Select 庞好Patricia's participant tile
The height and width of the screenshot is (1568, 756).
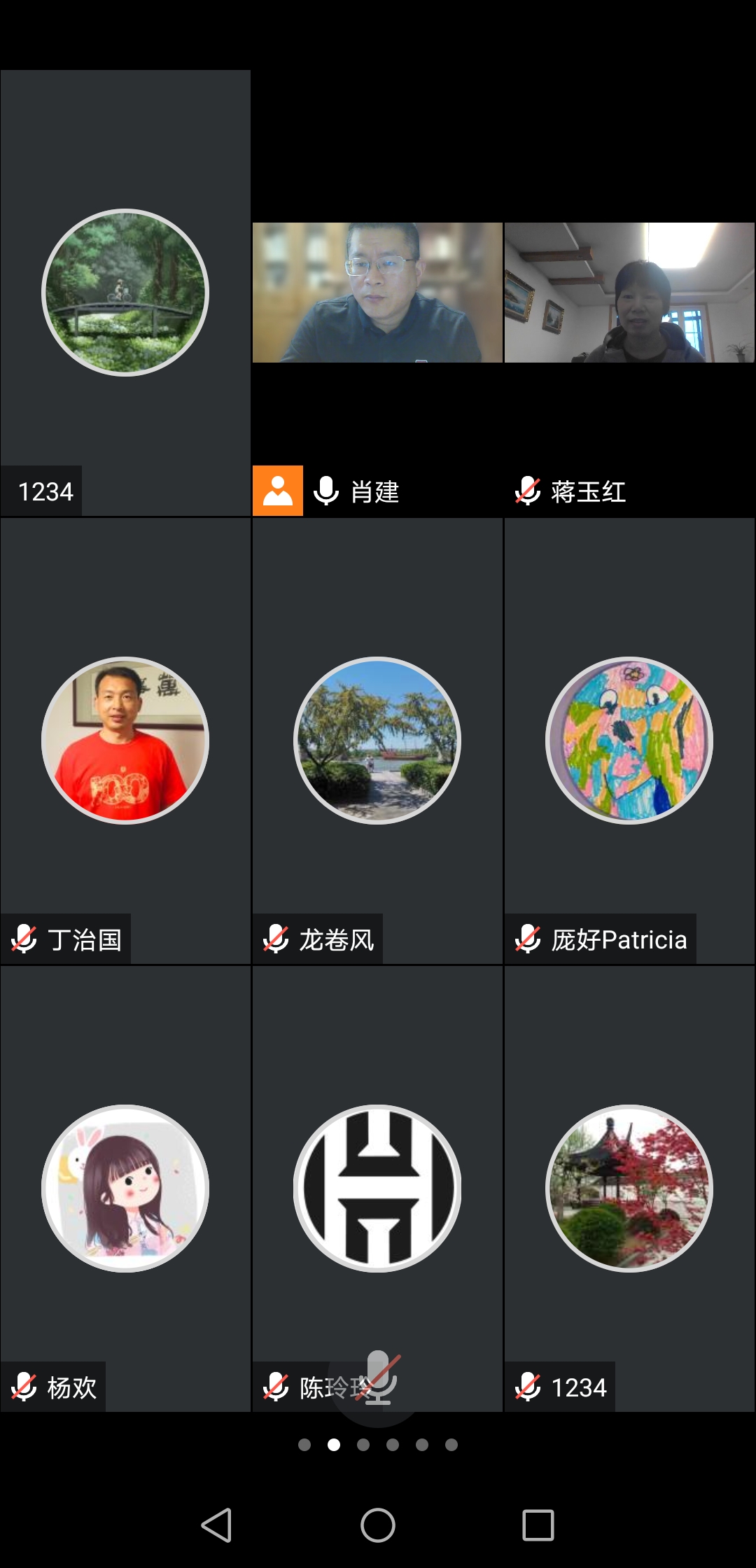point(629,741)
